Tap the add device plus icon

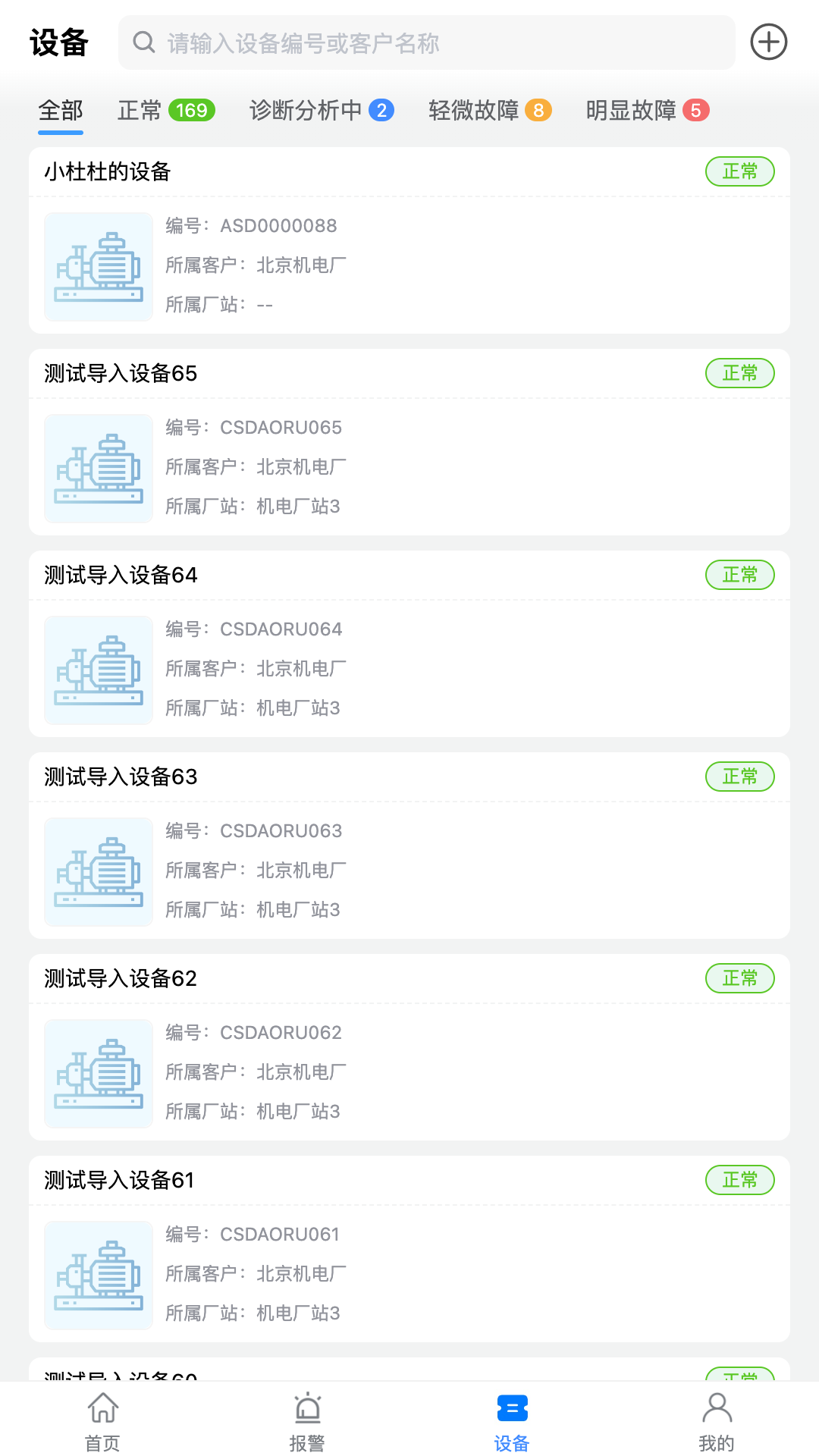click(x=768, y=42)
